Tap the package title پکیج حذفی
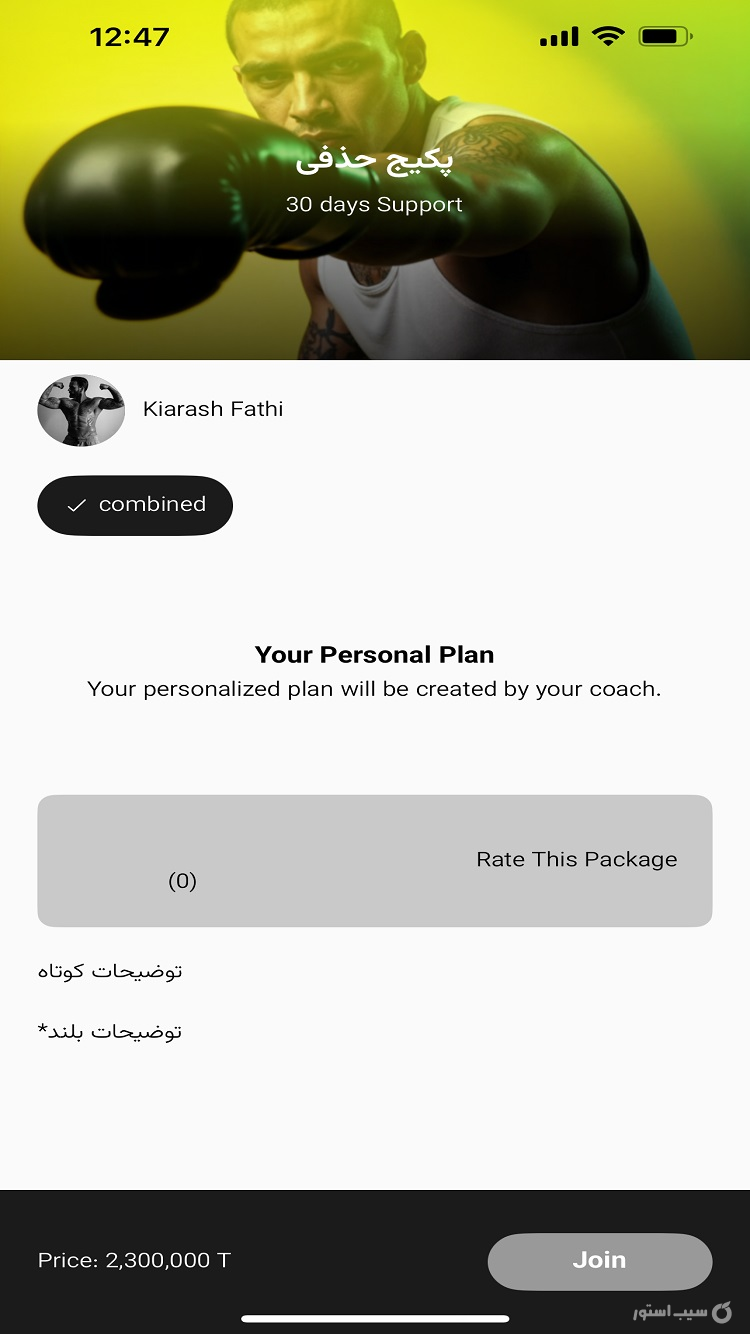The width and height of the screenshot is (750, 1334). 375,165
